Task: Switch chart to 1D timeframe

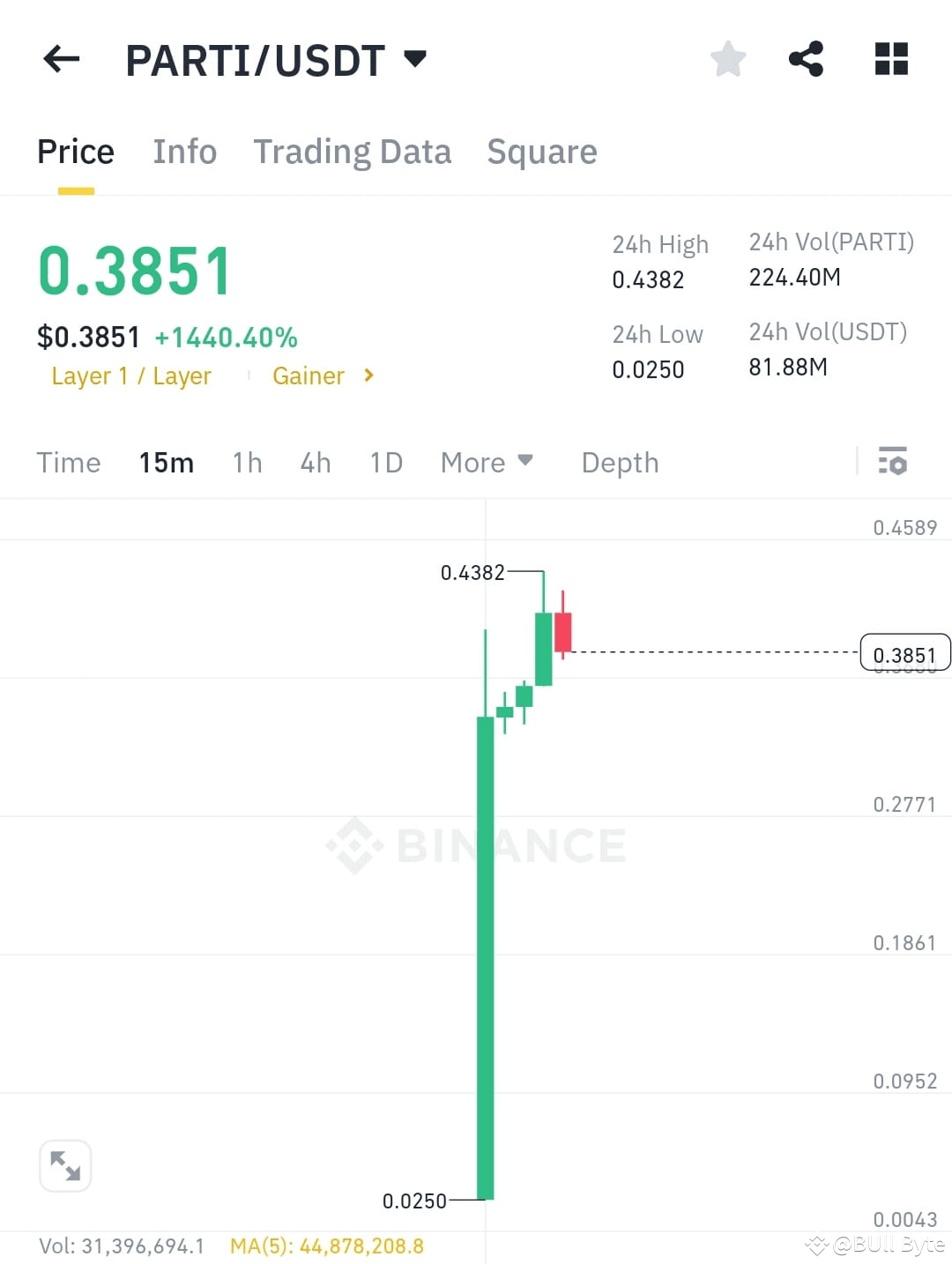Action: point(385,462)
